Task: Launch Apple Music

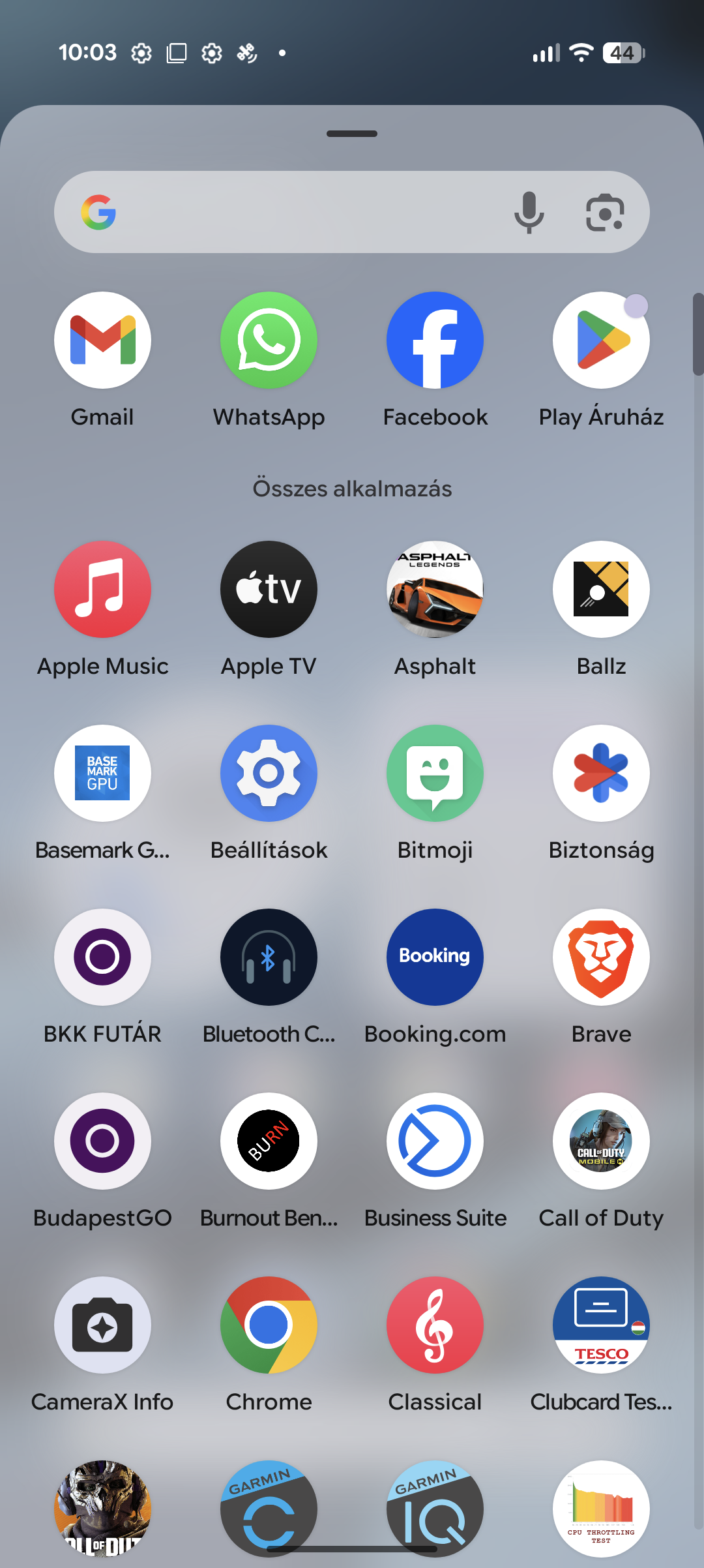Action: click(x=102, y=589)
